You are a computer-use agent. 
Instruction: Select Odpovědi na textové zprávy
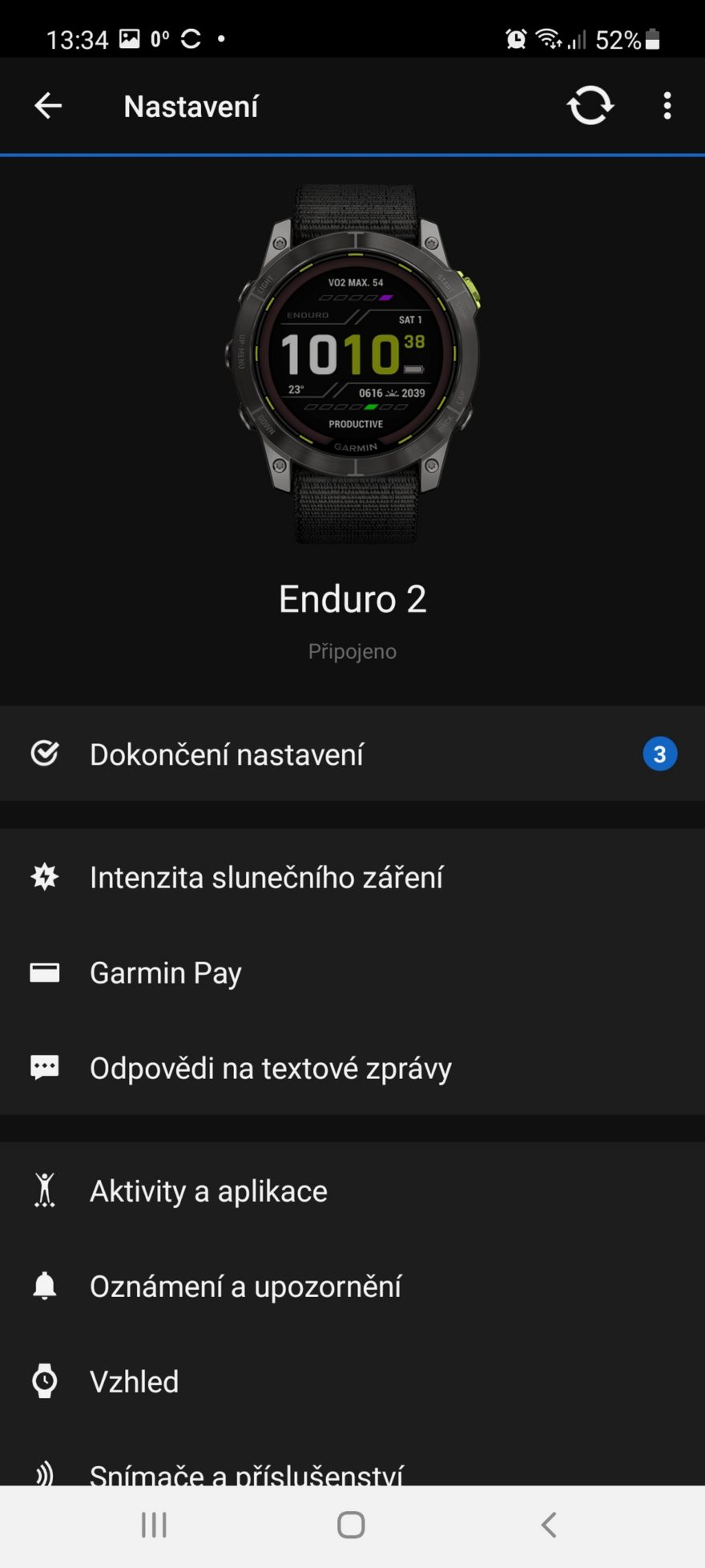[352, 1068]
